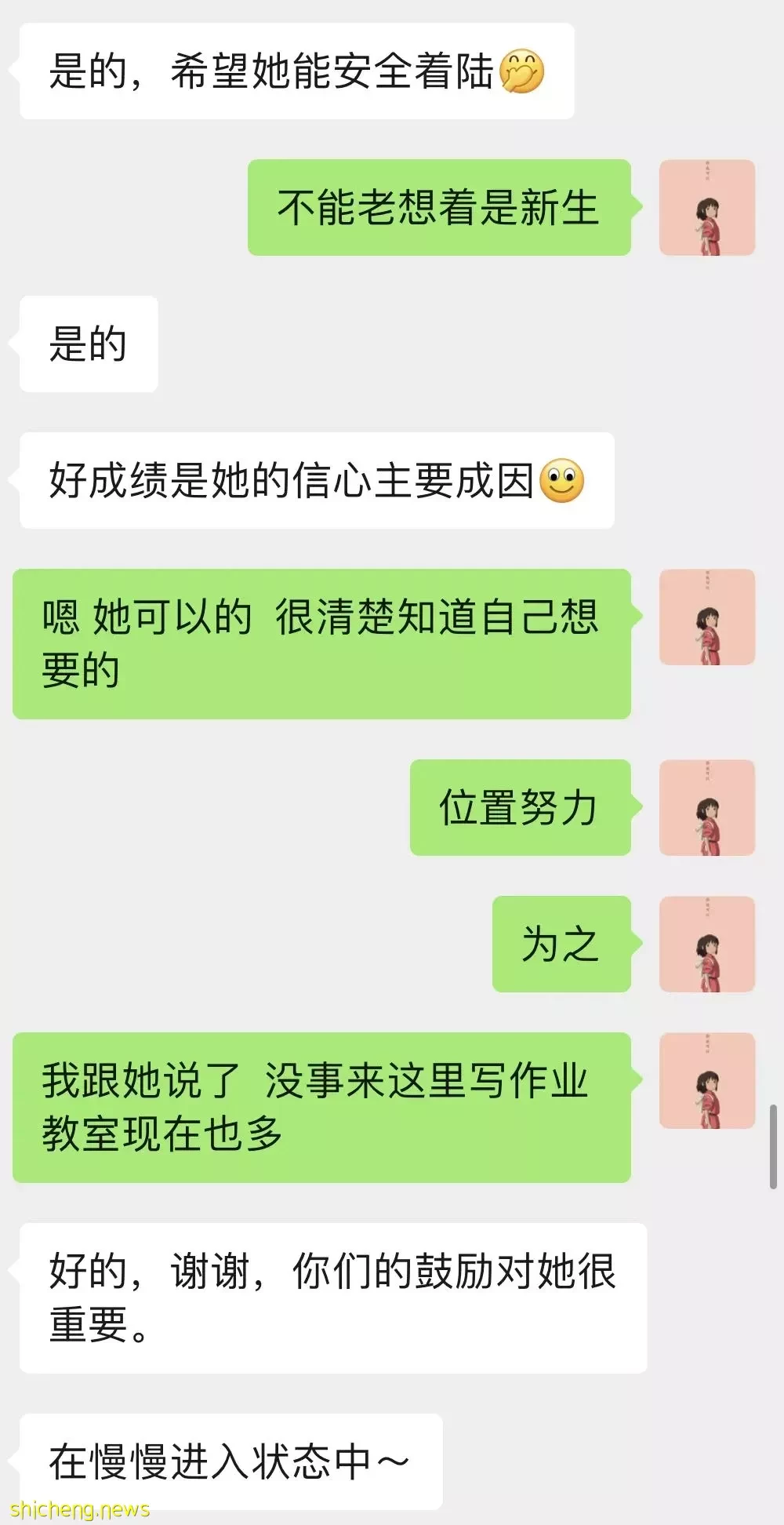Open profile avatar beside "位置努力"
Screen dimensions: 784x1525
point(706,808)
